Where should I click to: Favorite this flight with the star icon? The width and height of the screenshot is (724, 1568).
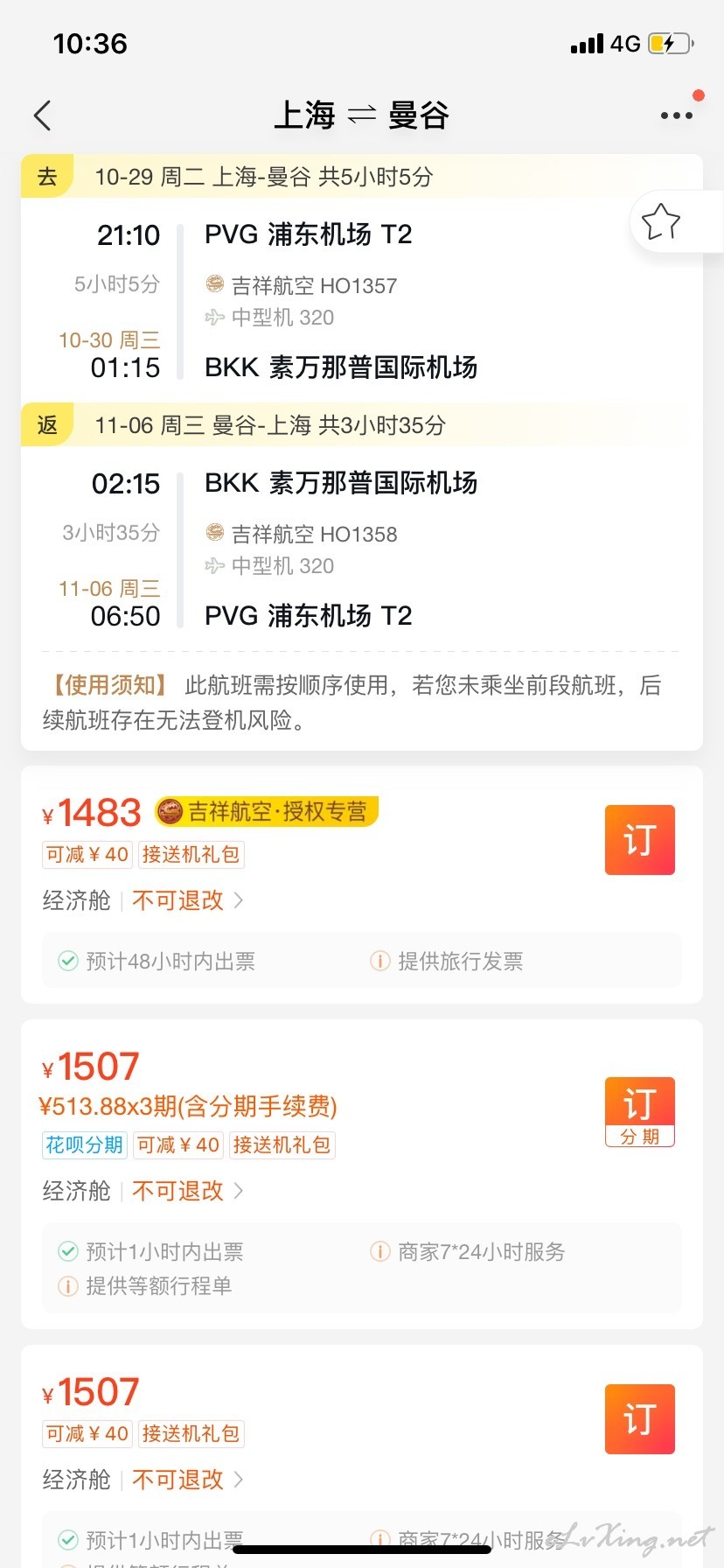click(x=661, y=221)
